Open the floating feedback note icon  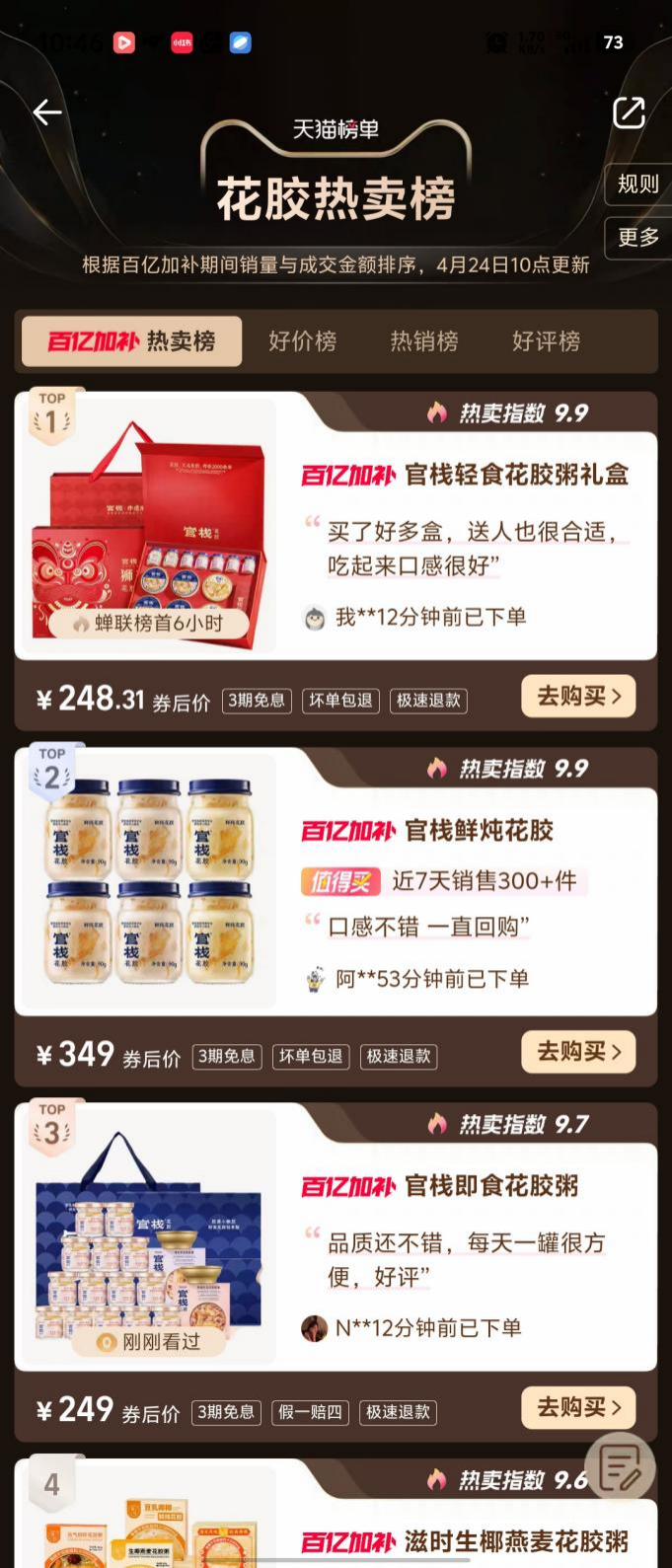pyautogui.click(x=620, y=1467)
